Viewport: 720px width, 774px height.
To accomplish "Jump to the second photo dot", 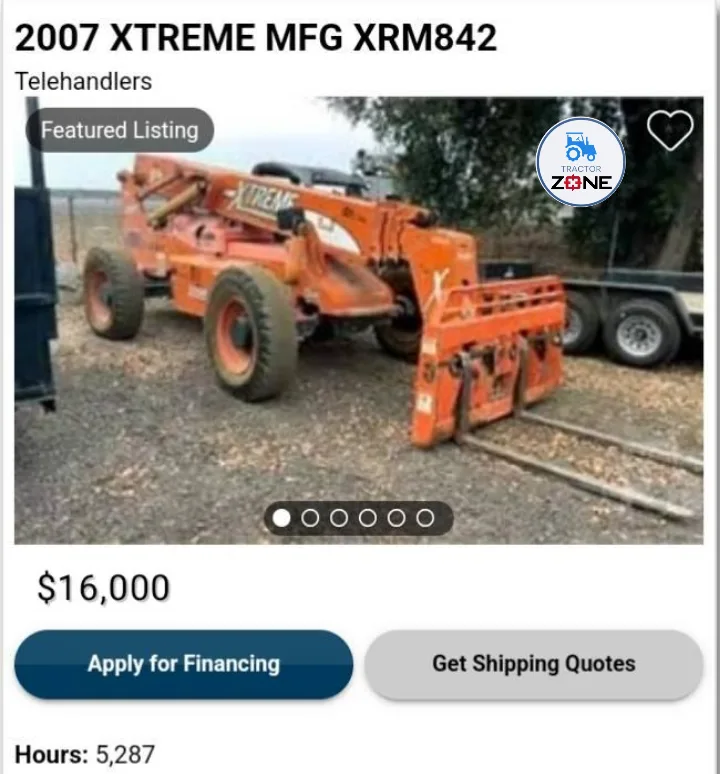I will [311, 518].
